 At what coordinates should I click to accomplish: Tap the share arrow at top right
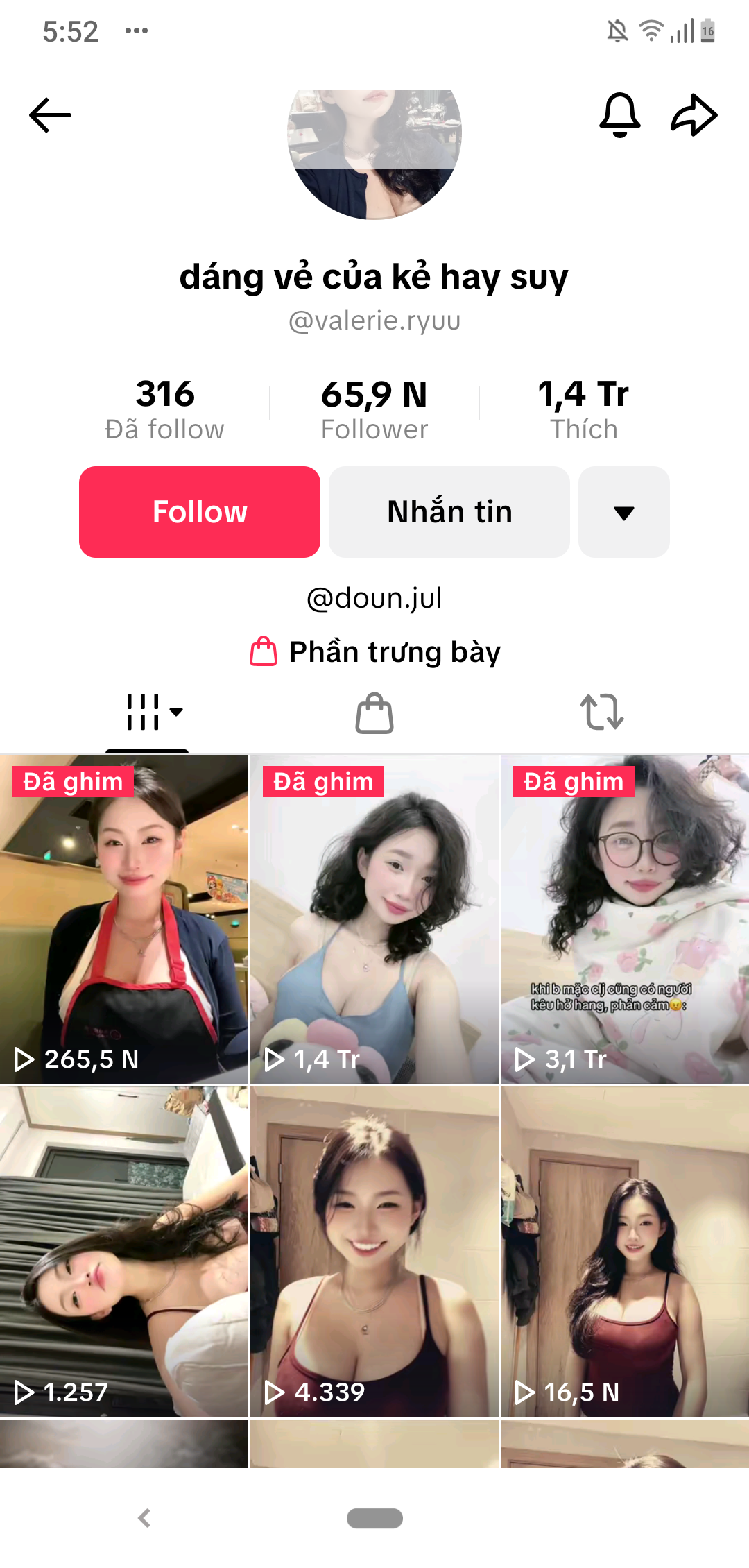694,115
